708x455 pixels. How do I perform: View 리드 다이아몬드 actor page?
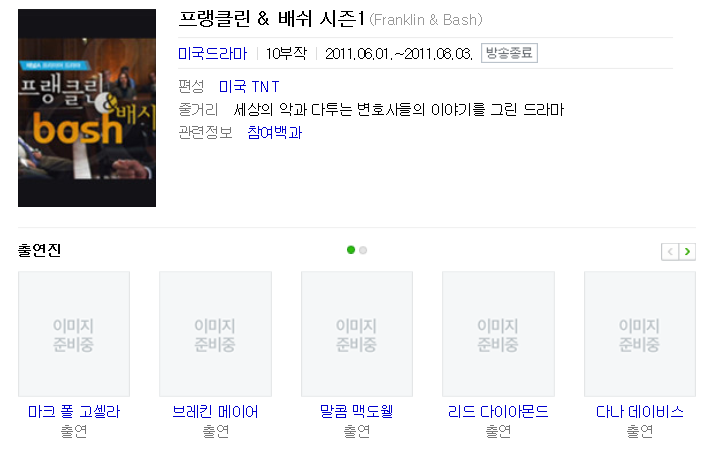(x=498, y=411)
